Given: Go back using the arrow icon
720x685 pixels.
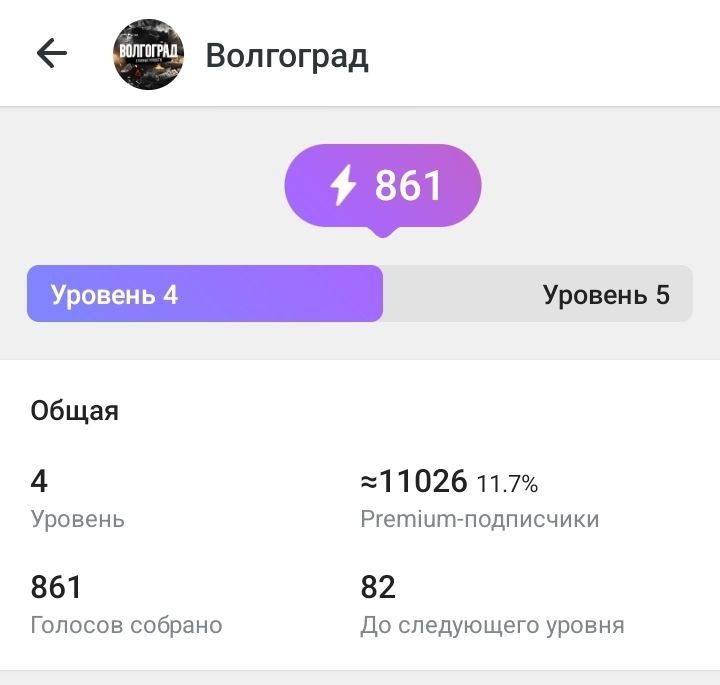Looking at the screenshot, I should coord(51,54).
